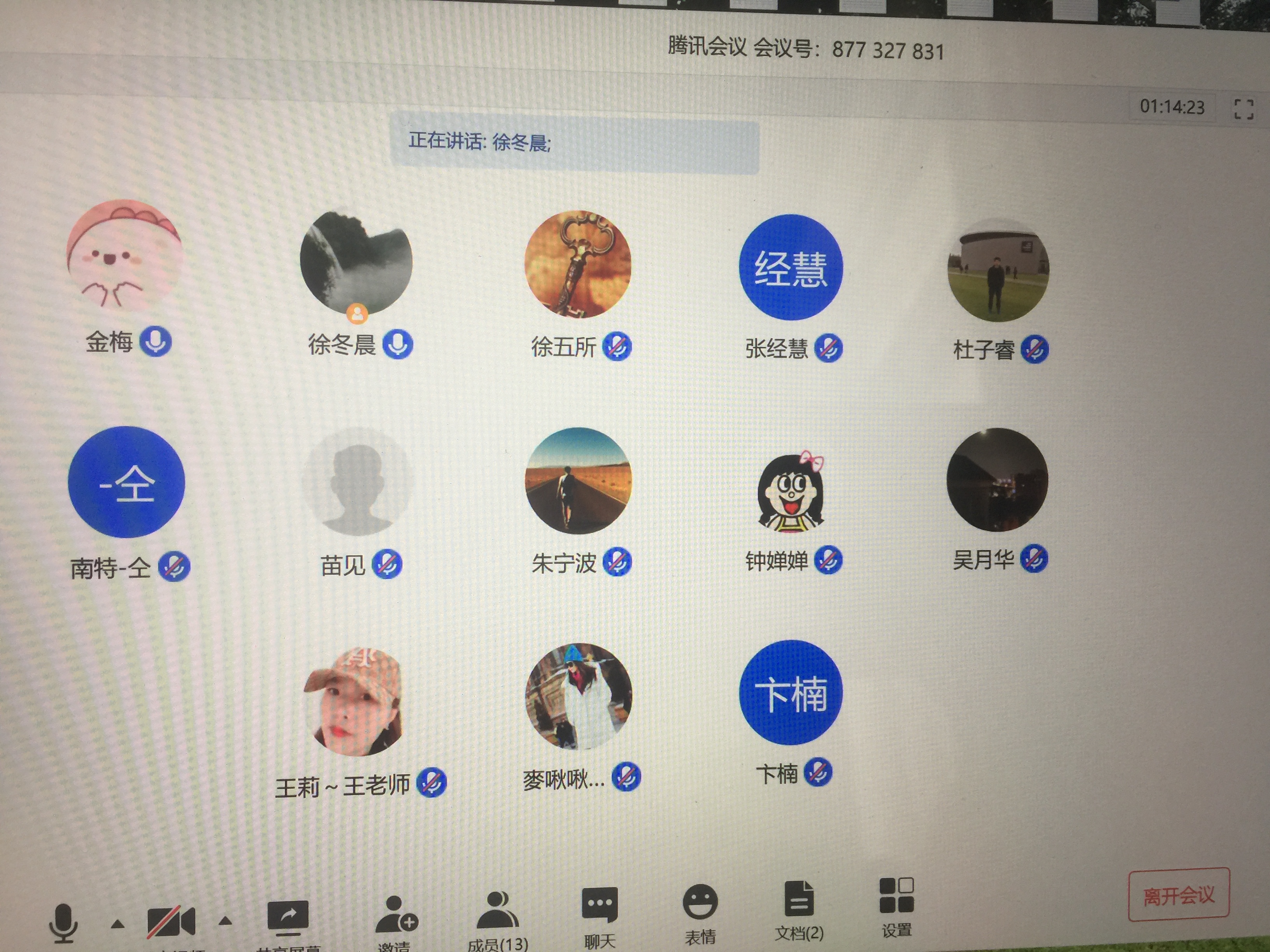Select participant 卞楠's tile
Screen dimensions: 1270x952
coord(791,693)
